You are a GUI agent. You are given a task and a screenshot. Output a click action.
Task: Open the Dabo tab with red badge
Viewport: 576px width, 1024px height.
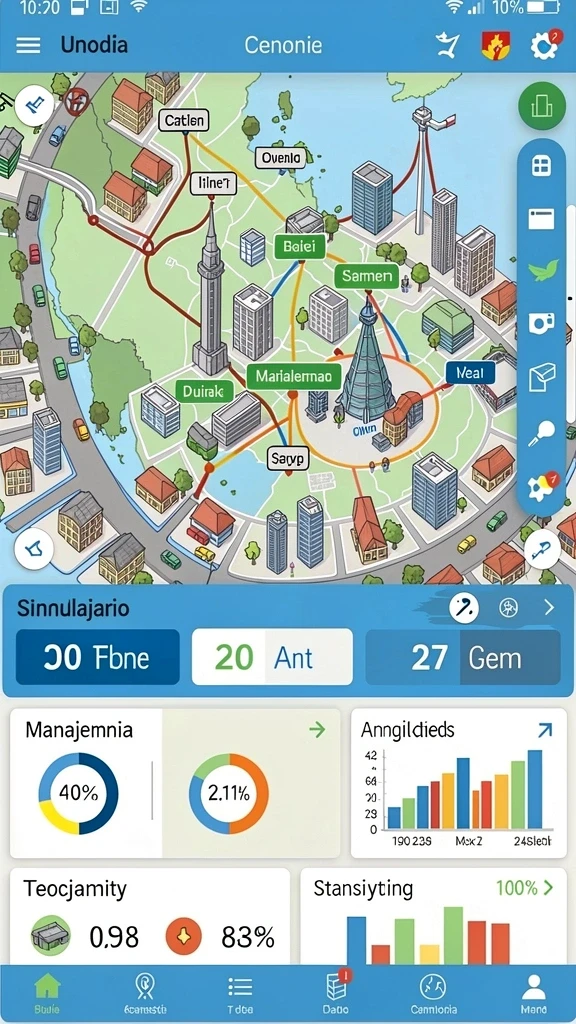tap(336, 993)
